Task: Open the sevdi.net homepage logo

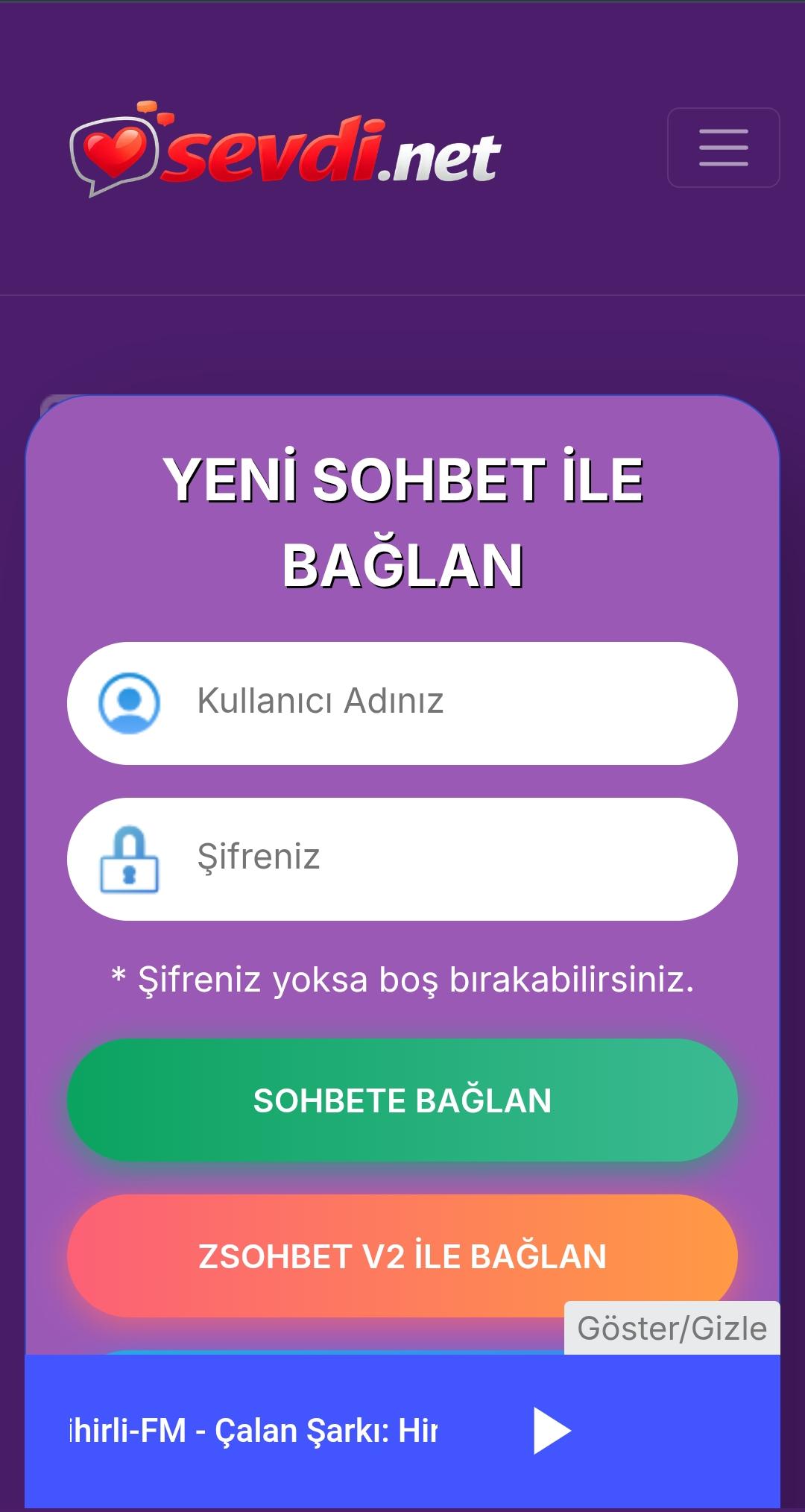Action: coord(286,150)
